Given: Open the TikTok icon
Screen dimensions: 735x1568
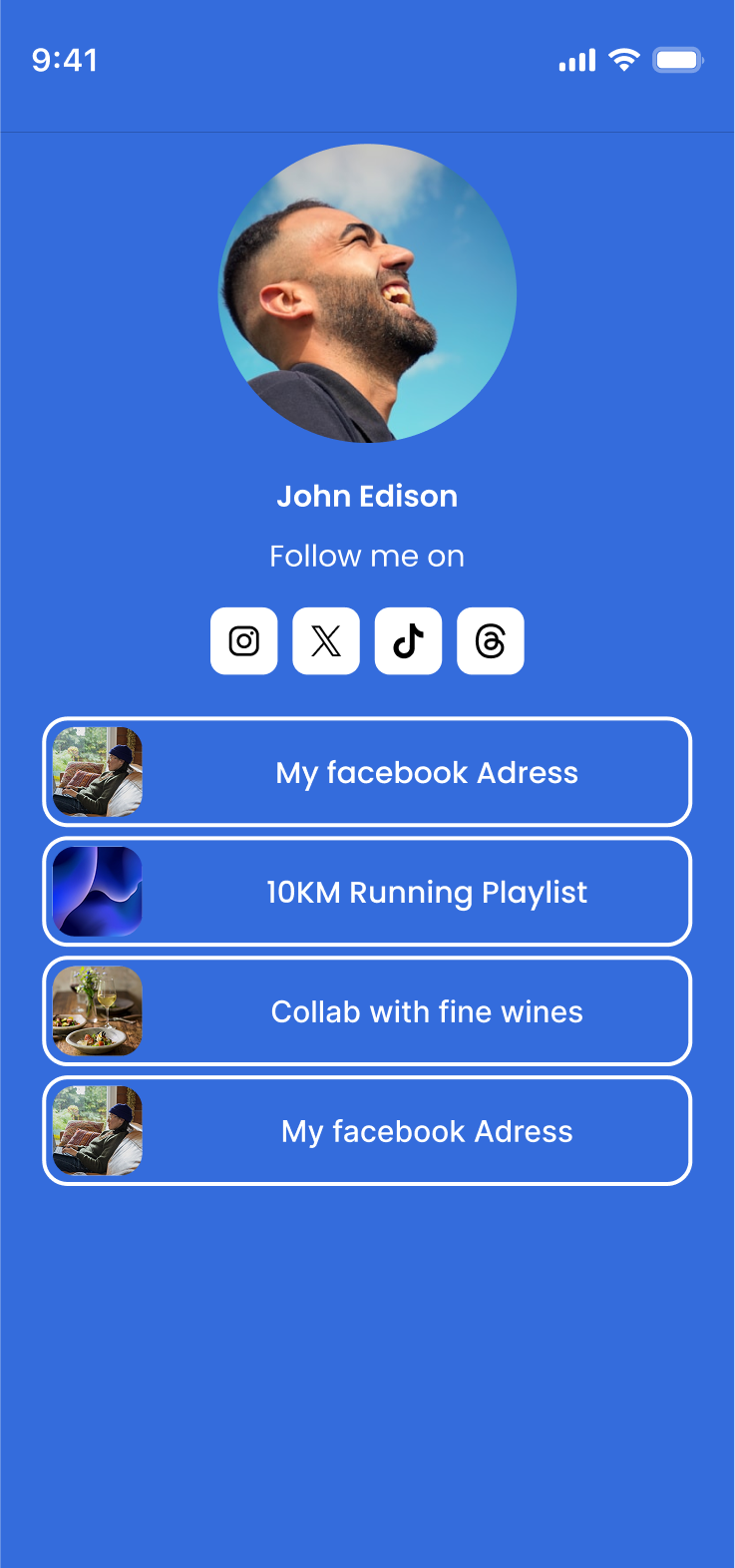Looking at the screenshot, I should pos(408,640).
